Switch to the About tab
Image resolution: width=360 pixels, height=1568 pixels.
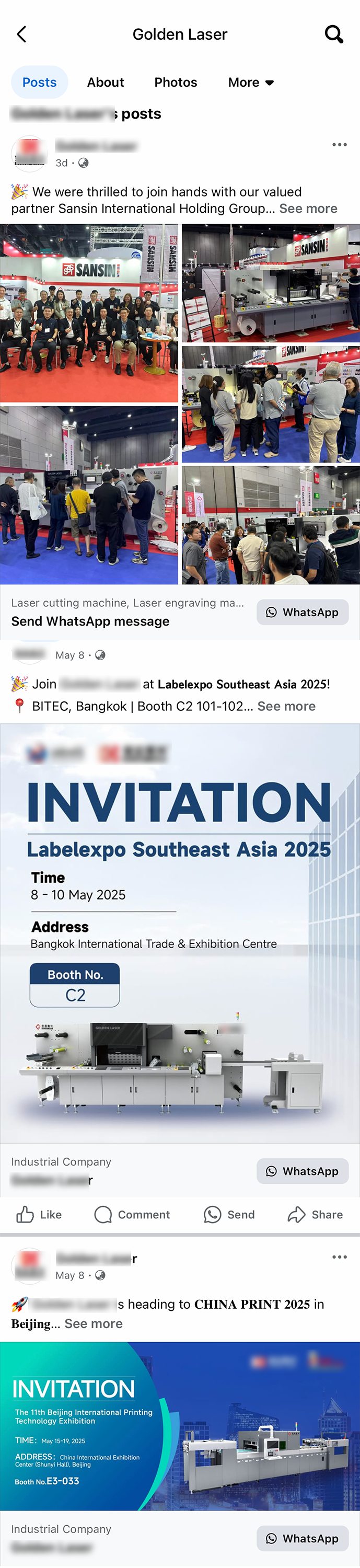pyautogui.click(x=105, y=82)
